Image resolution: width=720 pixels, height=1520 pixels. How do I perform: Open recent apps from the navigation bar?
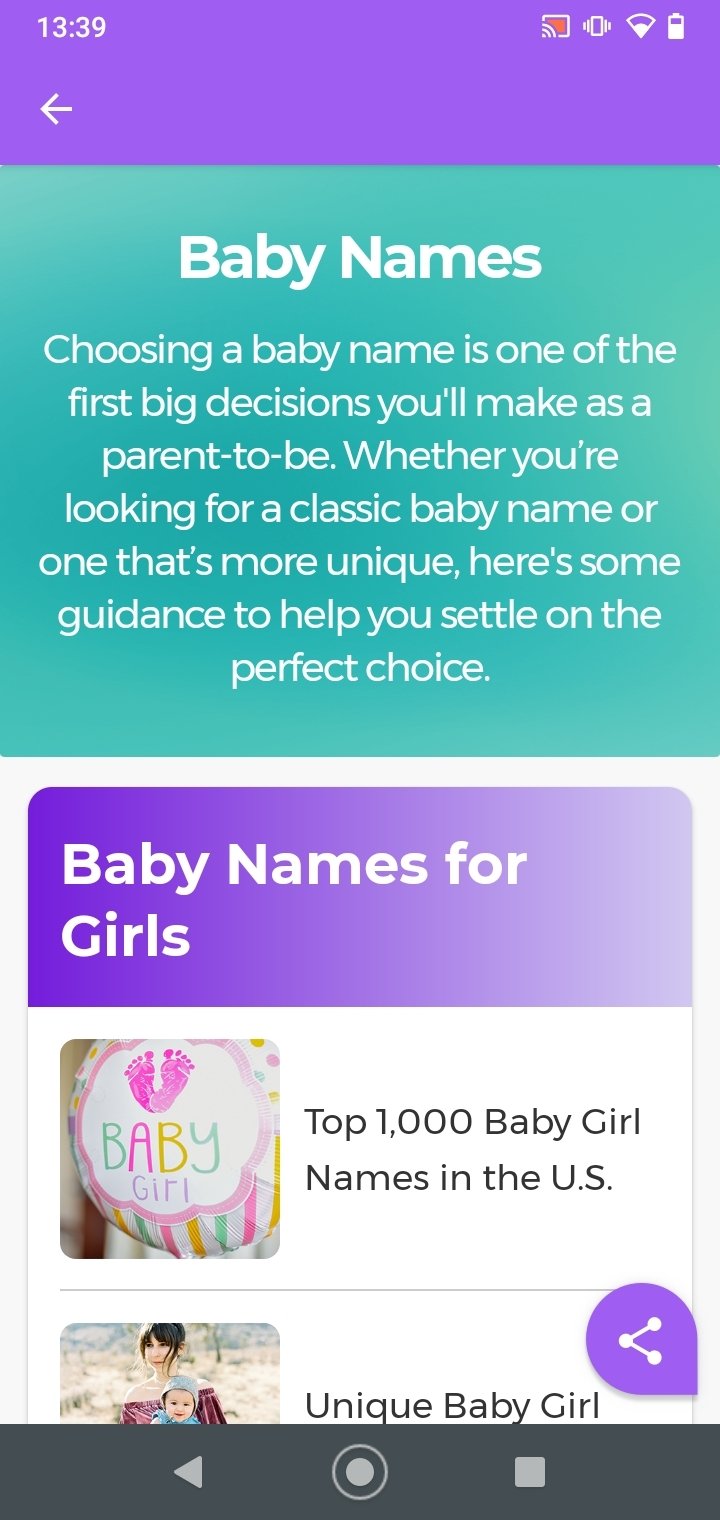(x=529, y=1472)
